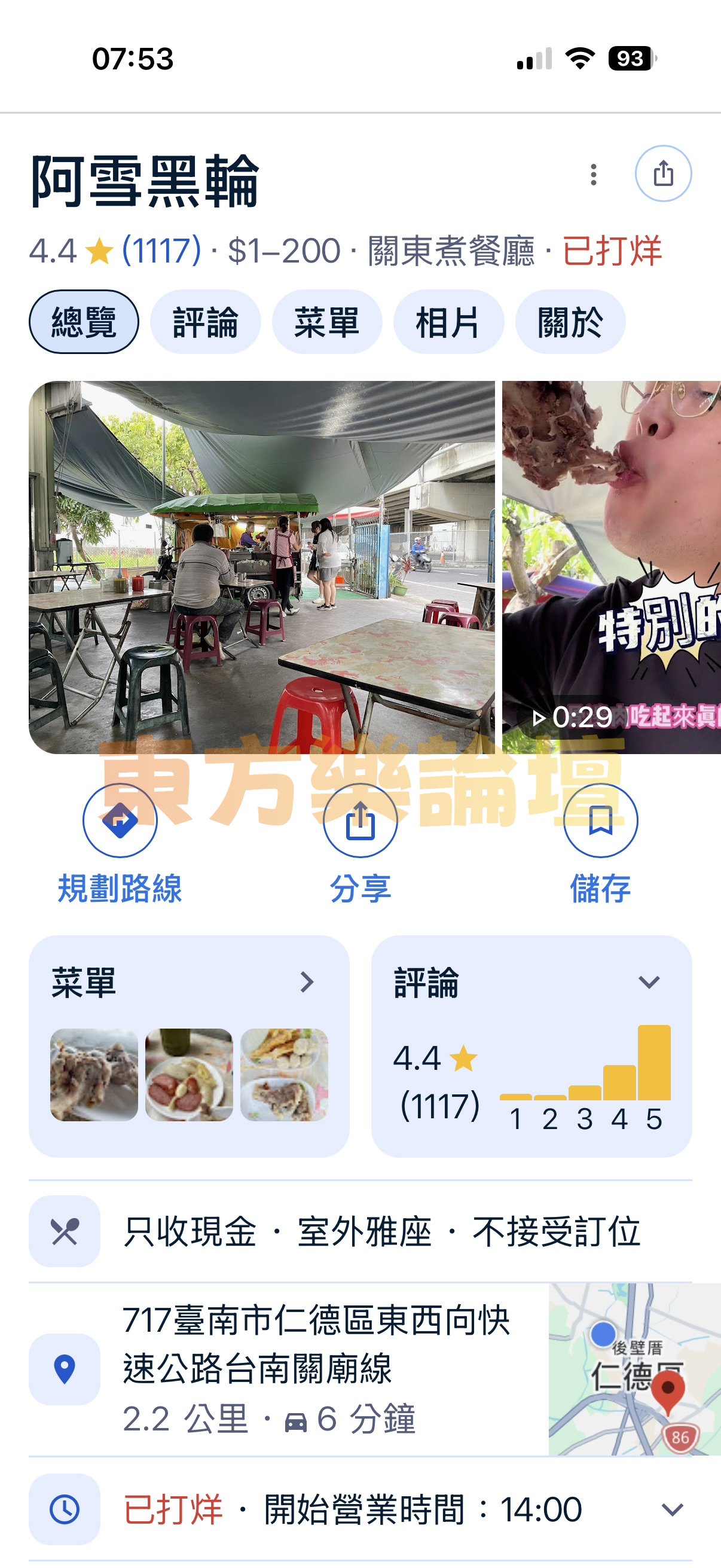This screenshot has height=1568, width=721.
Task: Select the 總覽 tab
Action: (x=84, y=322)
